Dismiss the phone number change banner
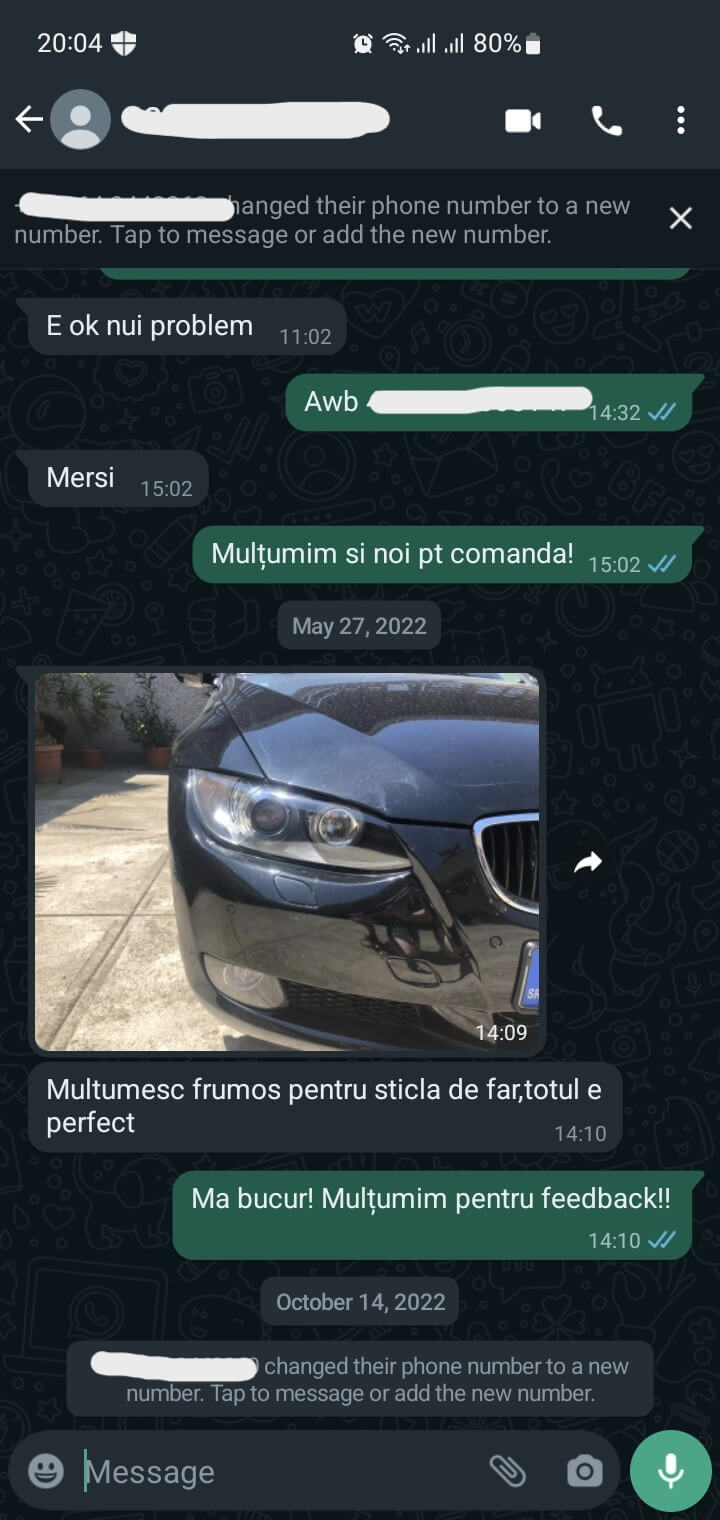The height and width of the screenshot is (1520, 720). coord(680,219)
